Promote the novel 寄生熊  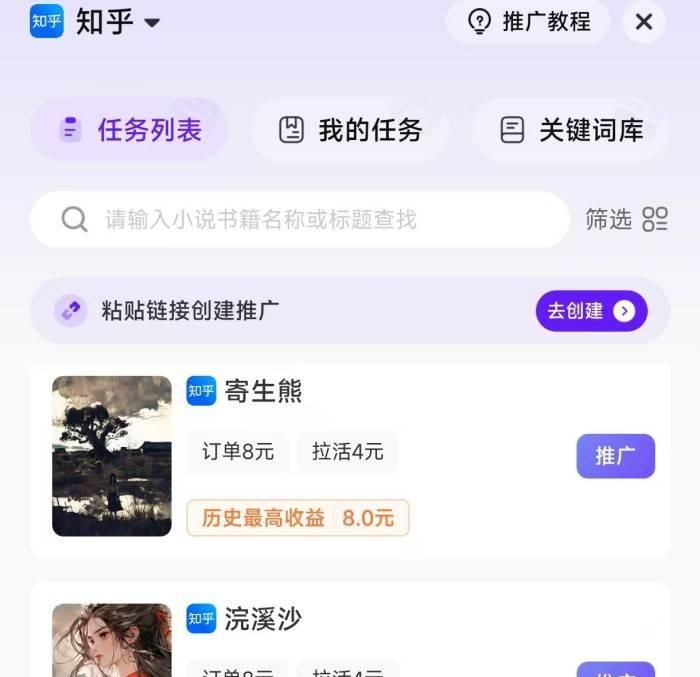pos(615,456)
